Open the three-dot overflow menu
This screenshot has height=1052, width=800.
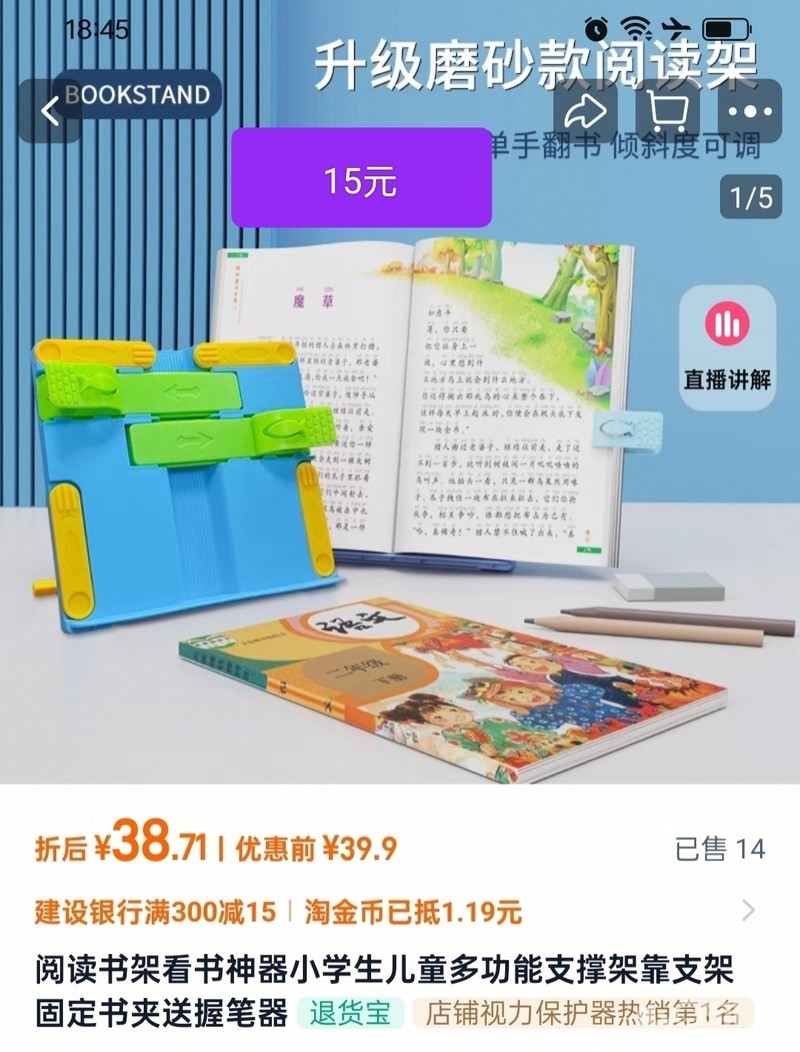point(750,111)
